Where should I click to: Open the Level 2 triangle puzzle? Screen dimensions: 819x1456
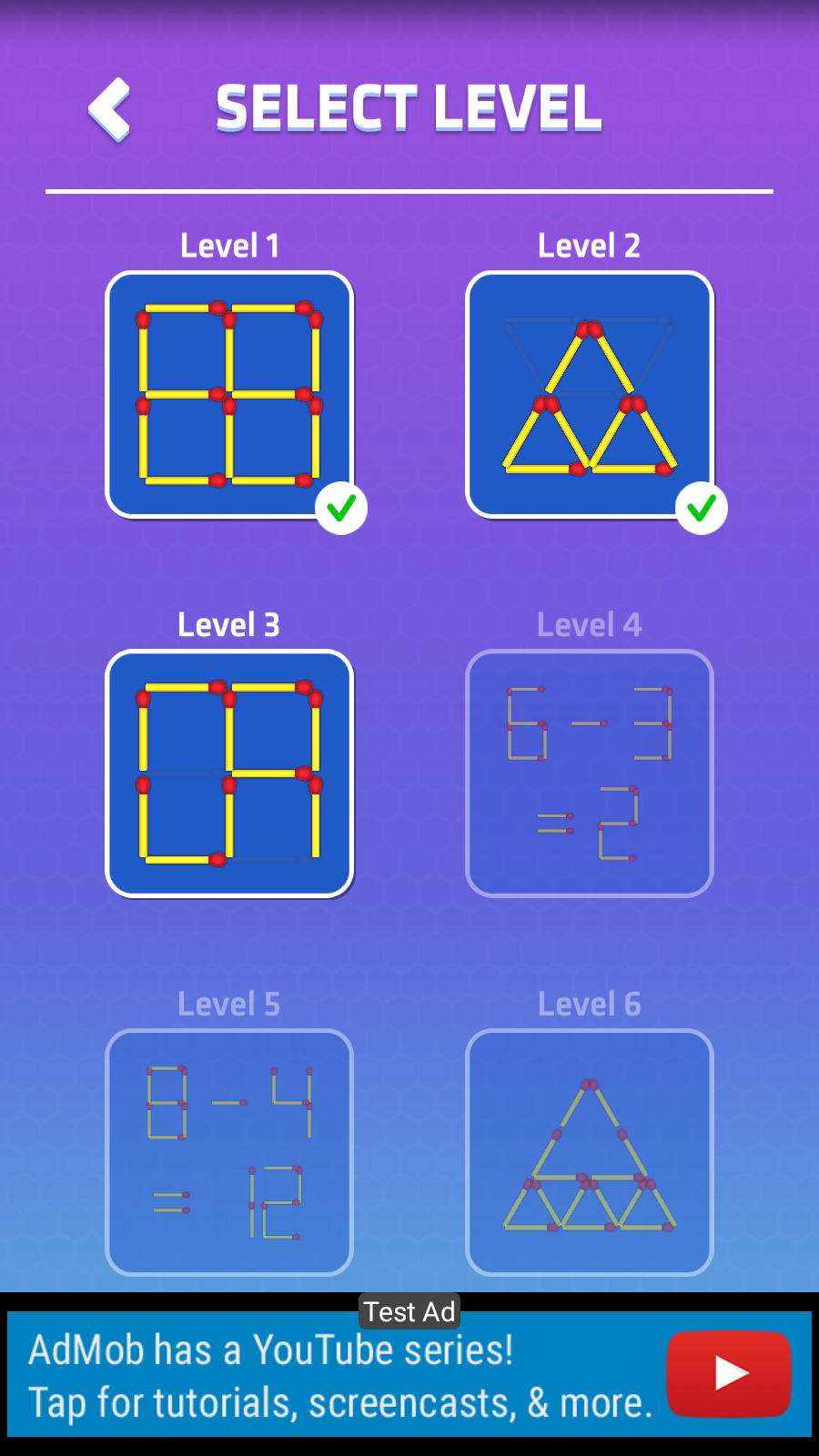coord(590,394)
